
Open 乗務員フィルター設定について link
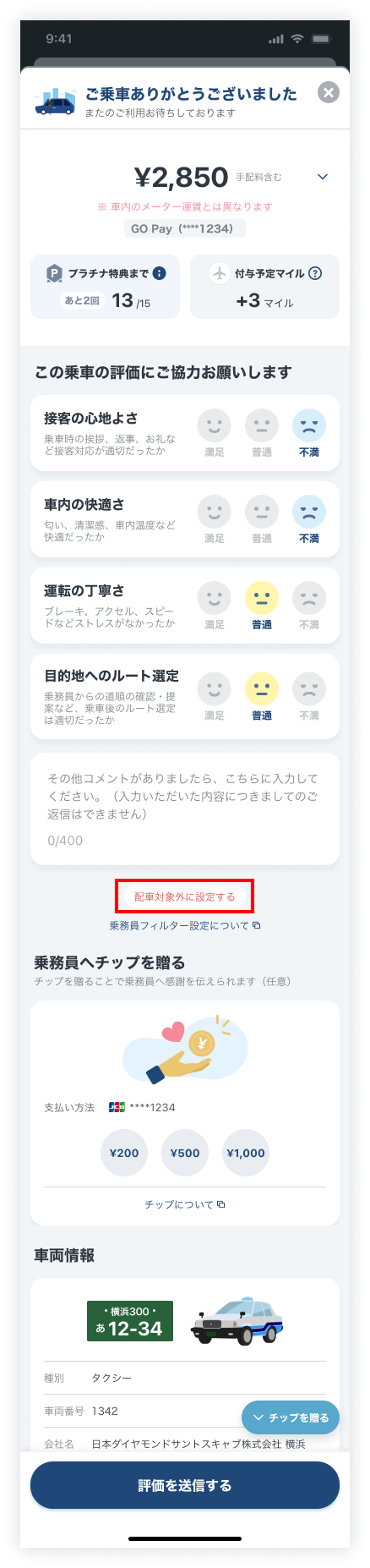185,926
